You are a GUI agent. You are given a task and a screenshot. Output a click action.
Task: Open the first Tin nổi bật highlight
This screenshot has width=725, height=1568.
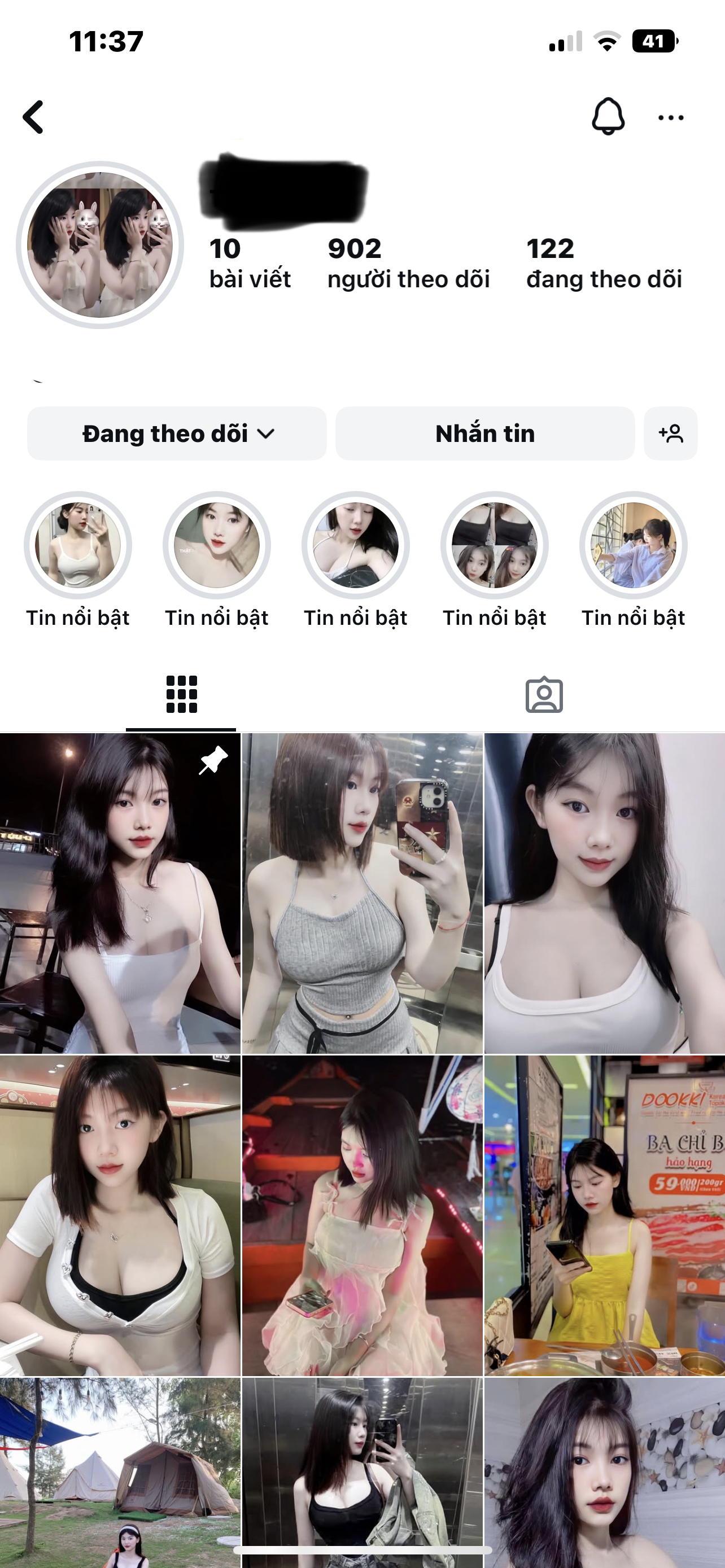[78, 545]
